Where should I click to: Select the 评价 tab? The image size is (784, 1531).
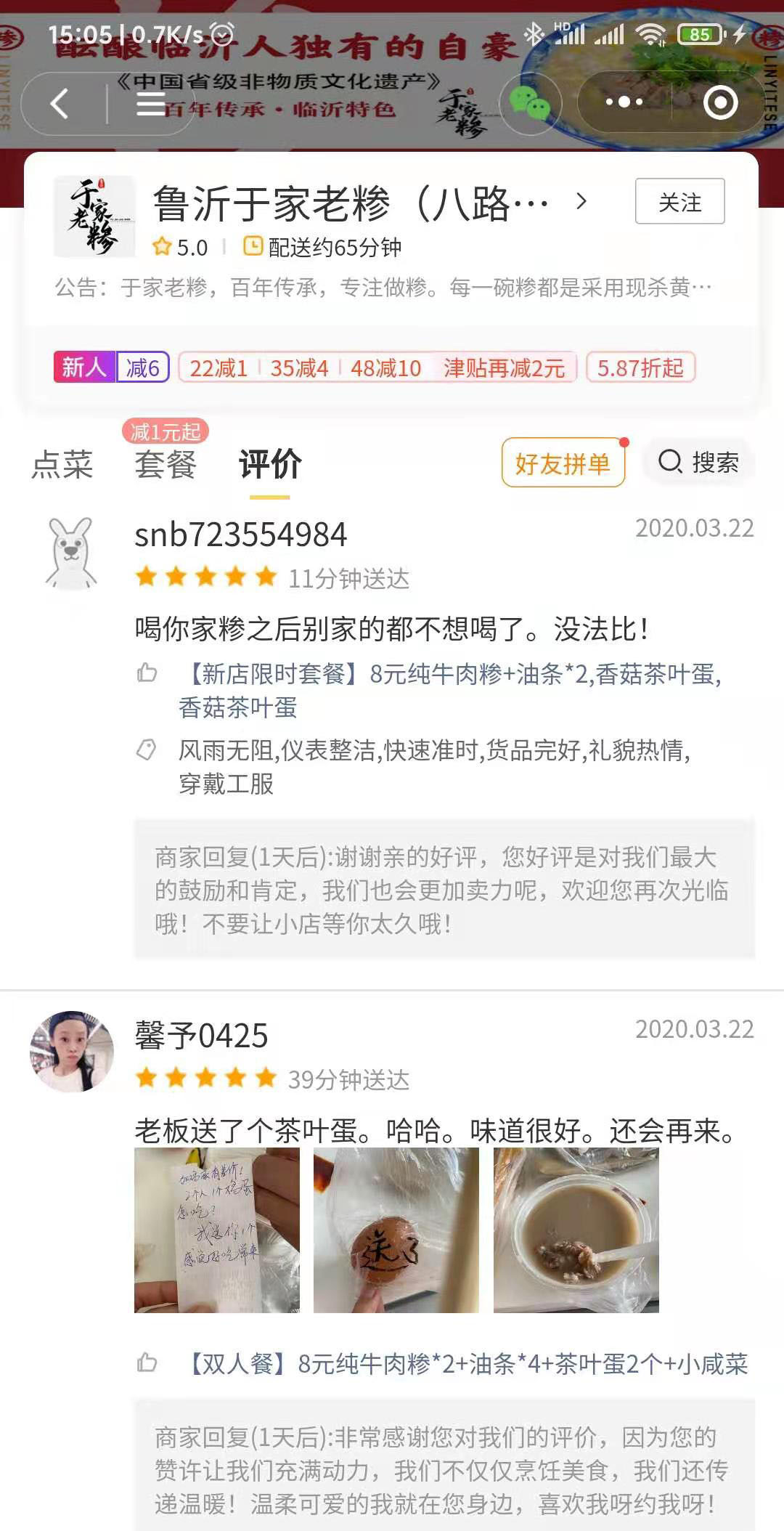pos(270,464)
